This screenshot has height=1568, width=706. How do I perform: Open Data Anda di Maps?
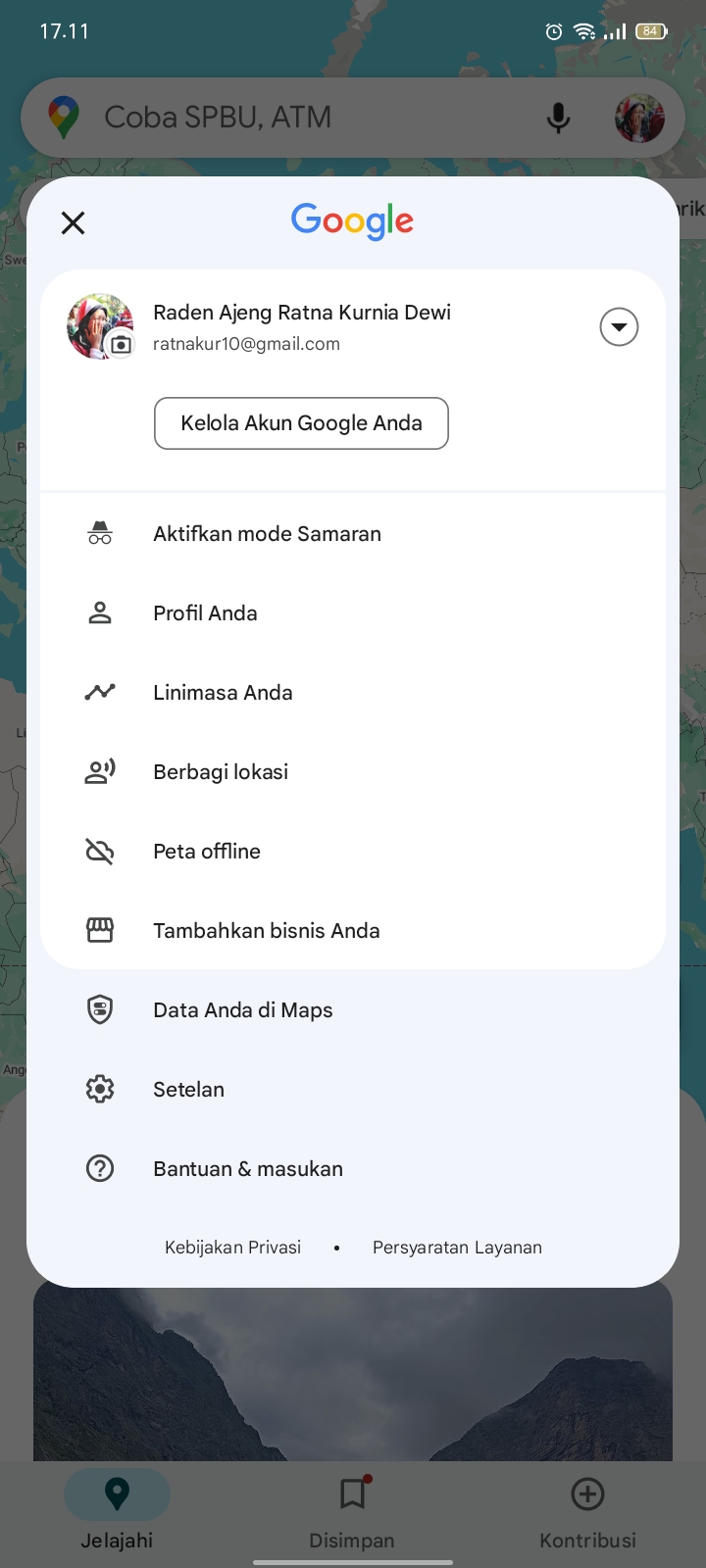coord(353,1010)
